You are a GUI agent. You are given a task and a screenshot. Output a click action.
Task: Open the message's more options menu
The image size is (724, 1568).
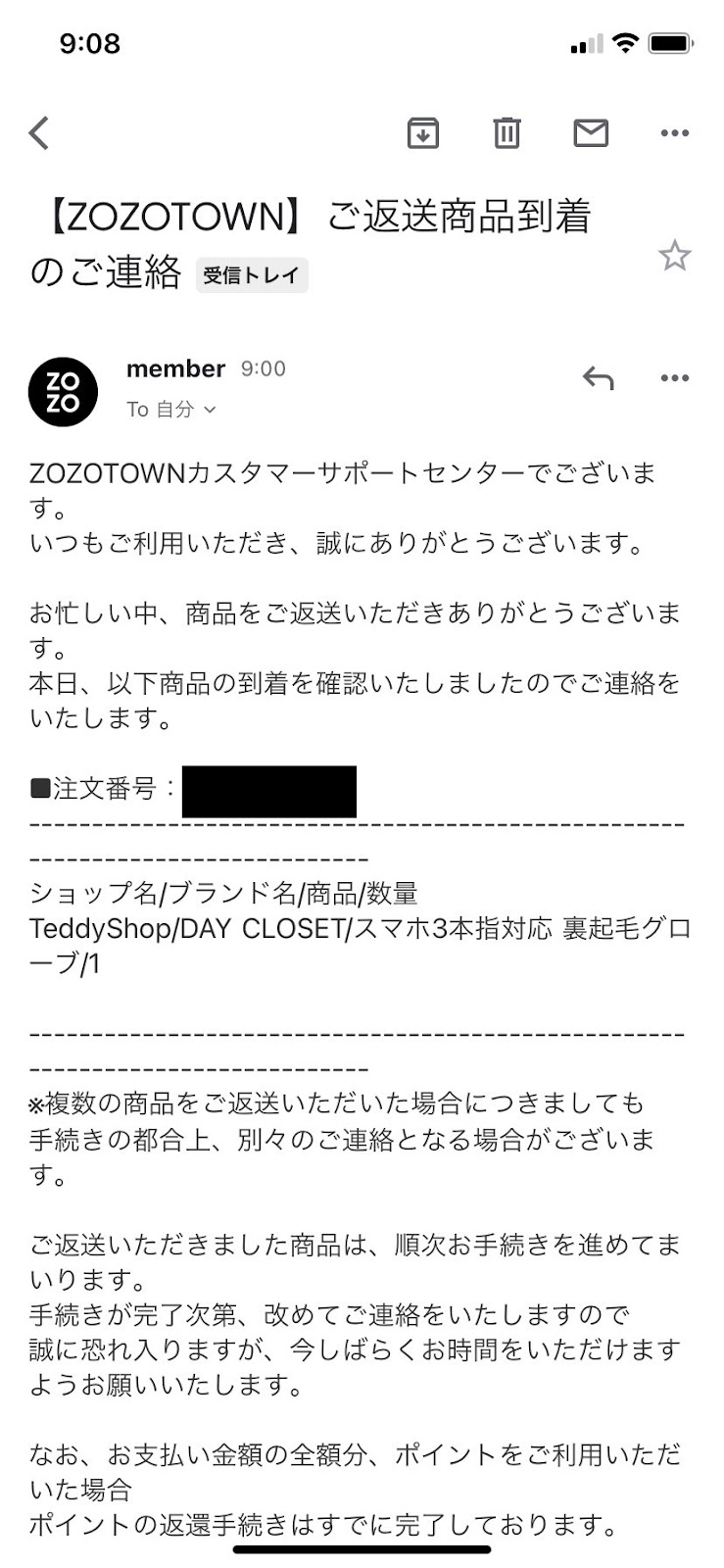click(x=675, y=378)
